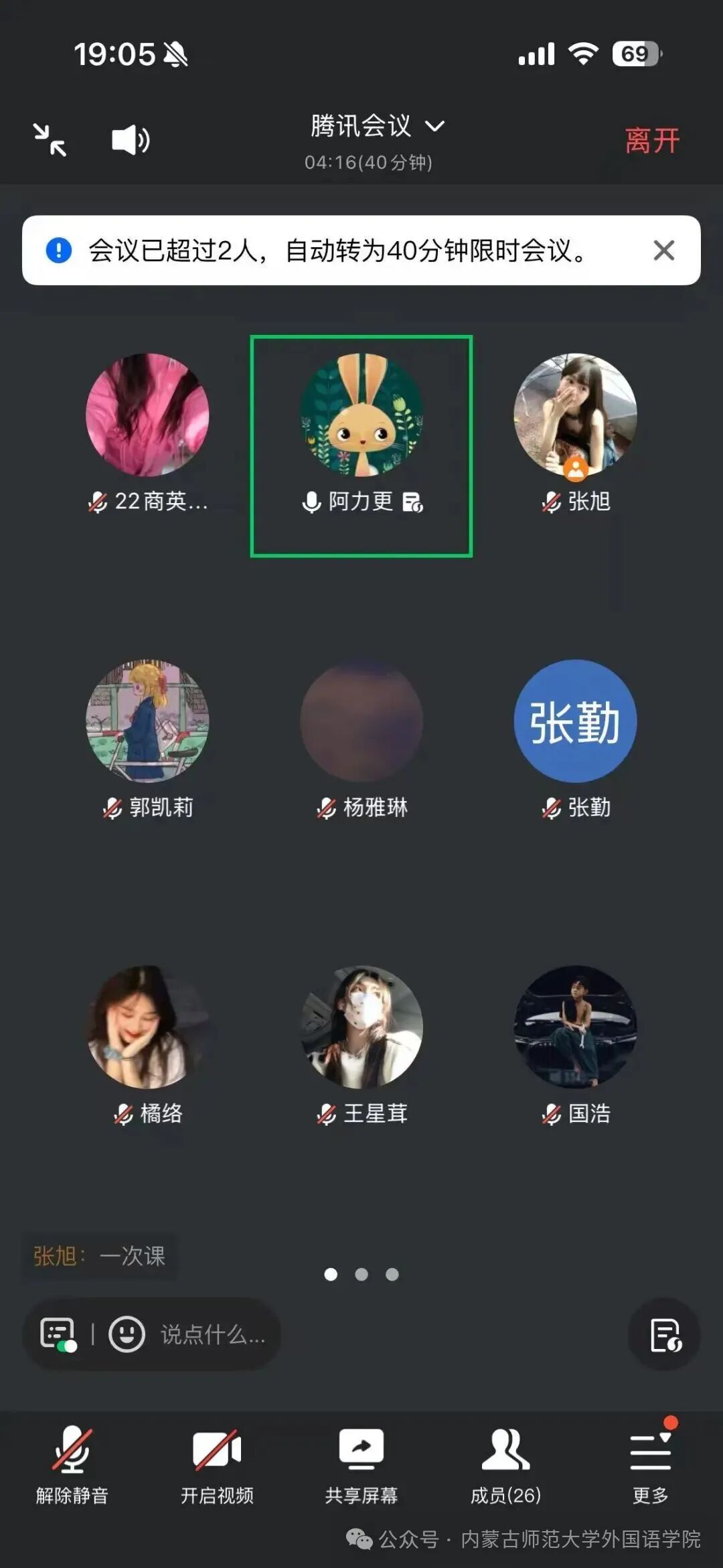723x1568 pixels.
Task: Open the 成员(26) participant list
Action: click(x=506, y=1465)
